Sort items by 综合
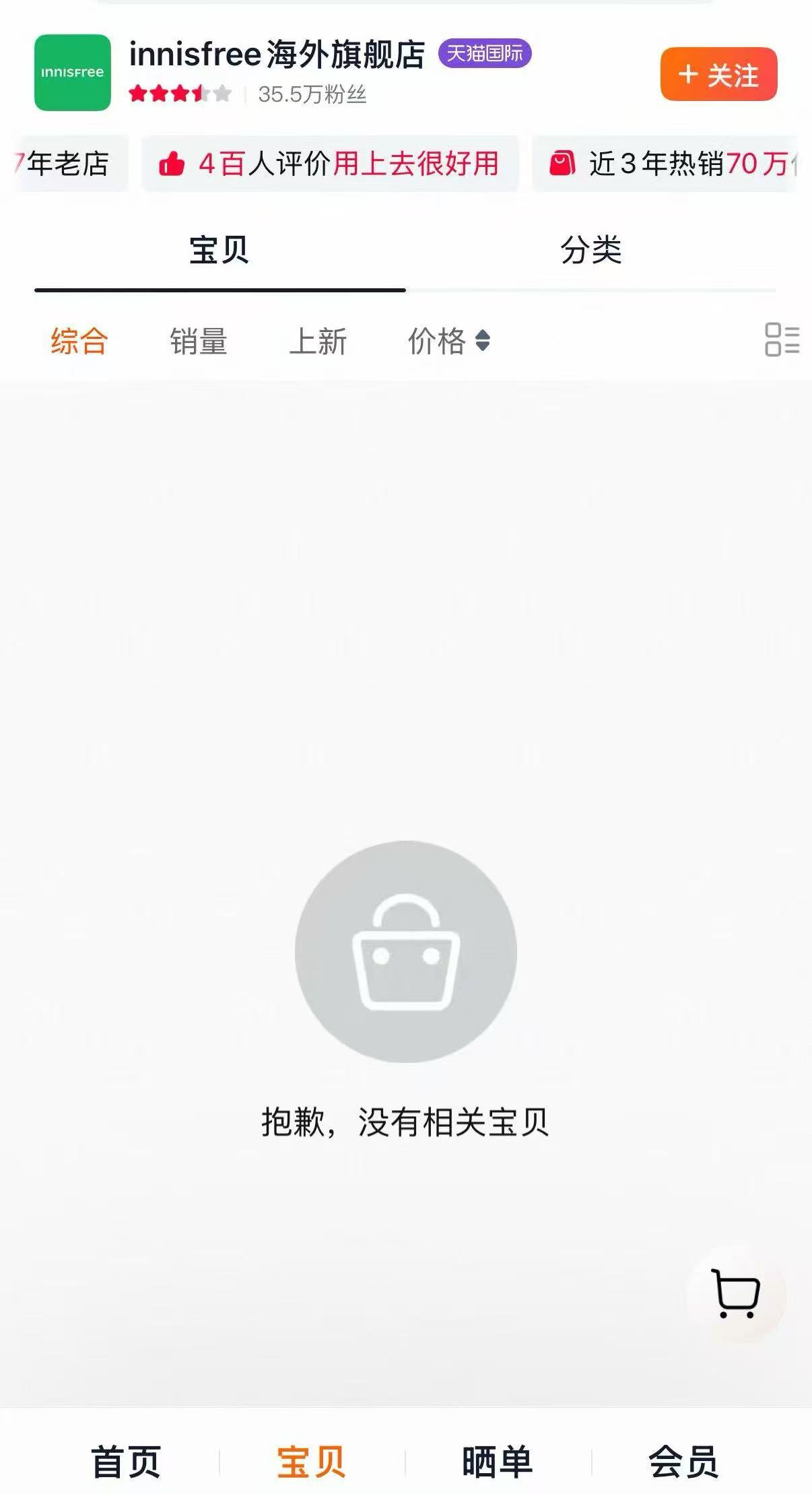 click(79, 341)
